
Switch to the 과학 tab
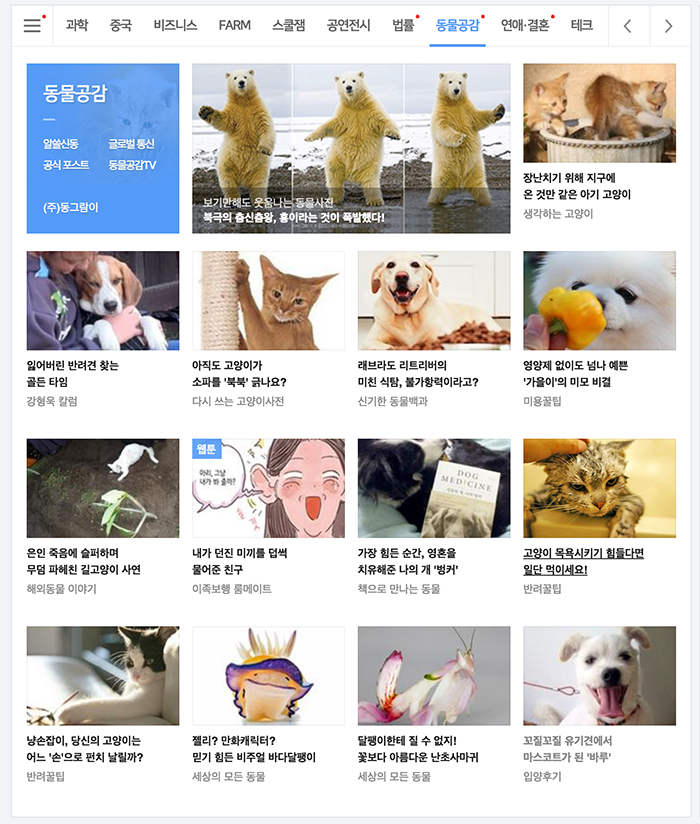pos(77,26)
